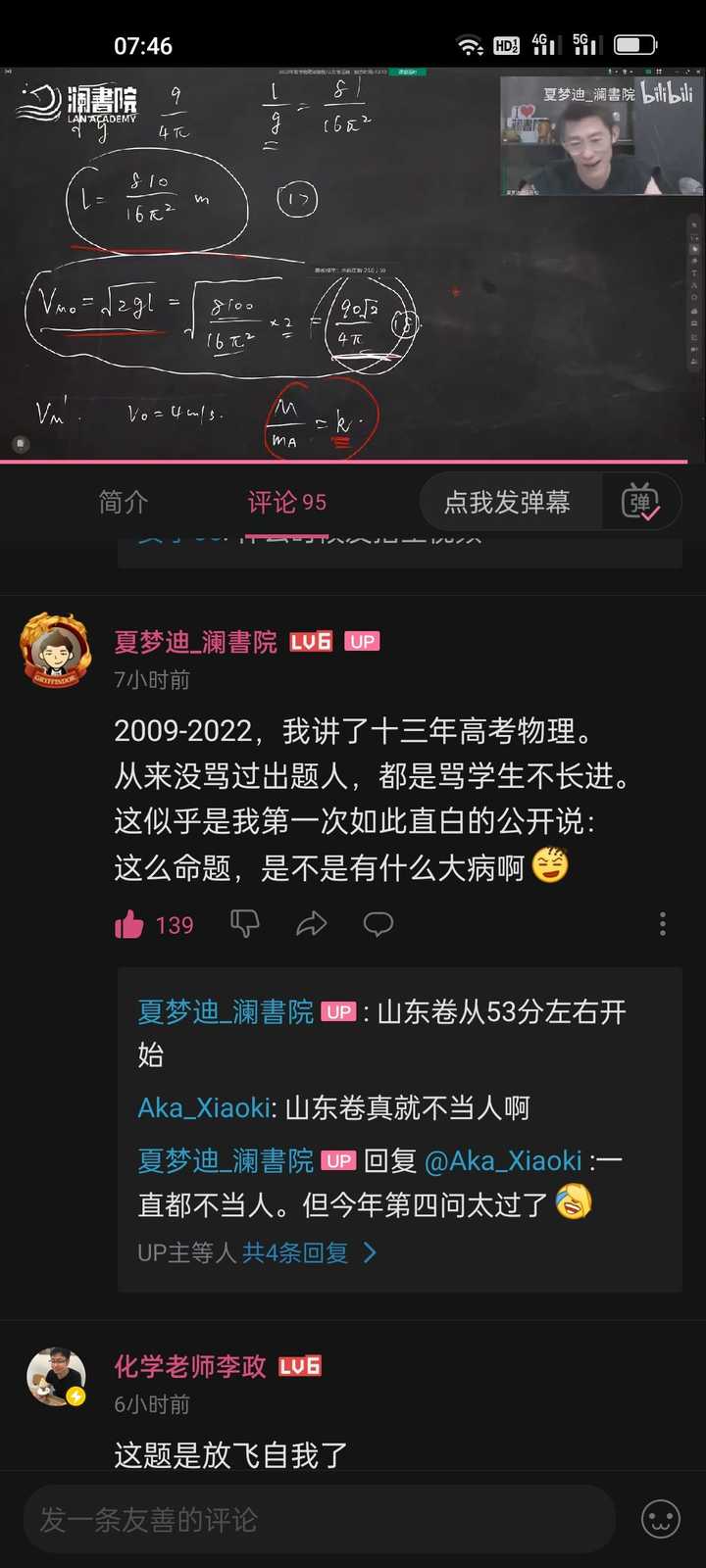Open Aka_Xiaoki's profile from the reply
Screen dimensions: 706x1568
click(x=203, y=1107)
